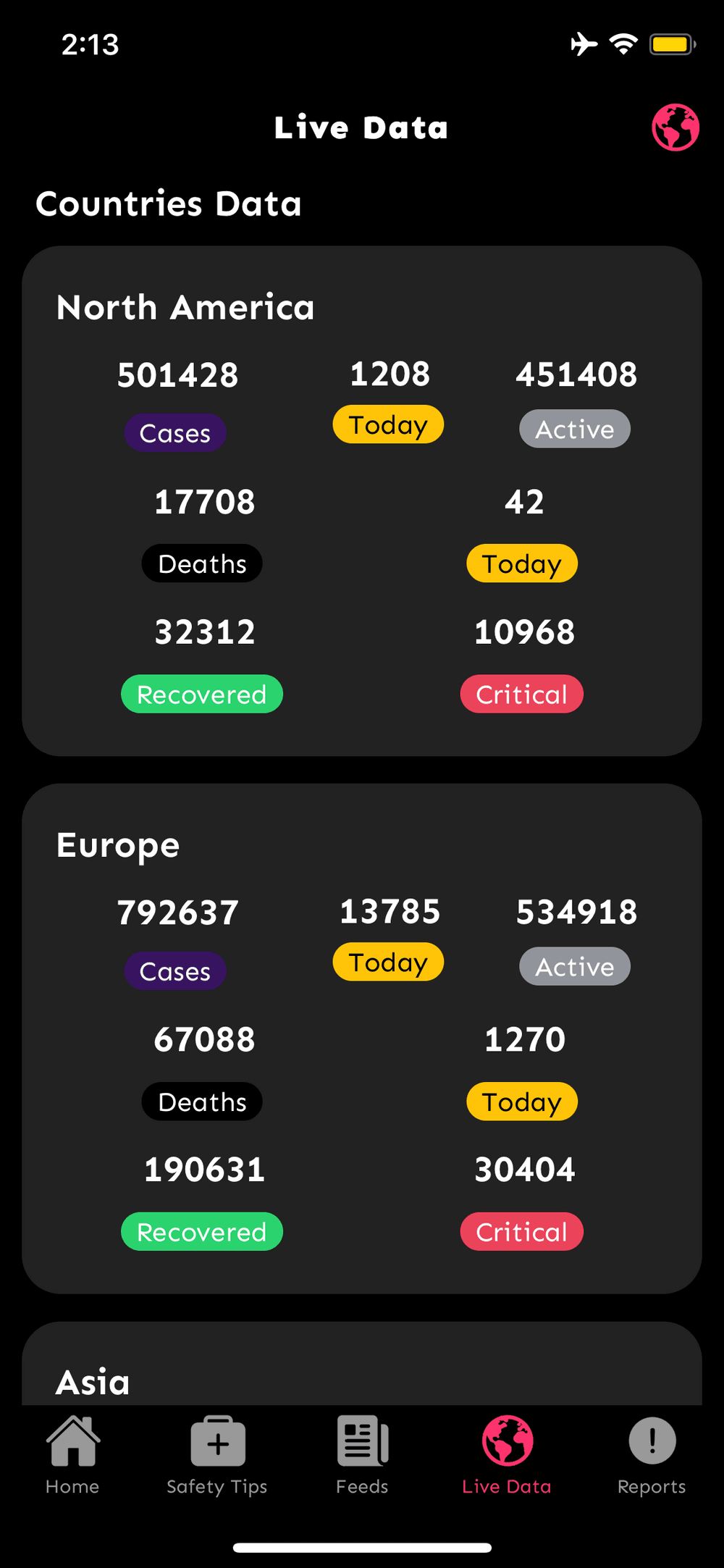This screenshot has width=724, height=1568.
Task: Open the Feeds tab
Action: [362, 1455]
